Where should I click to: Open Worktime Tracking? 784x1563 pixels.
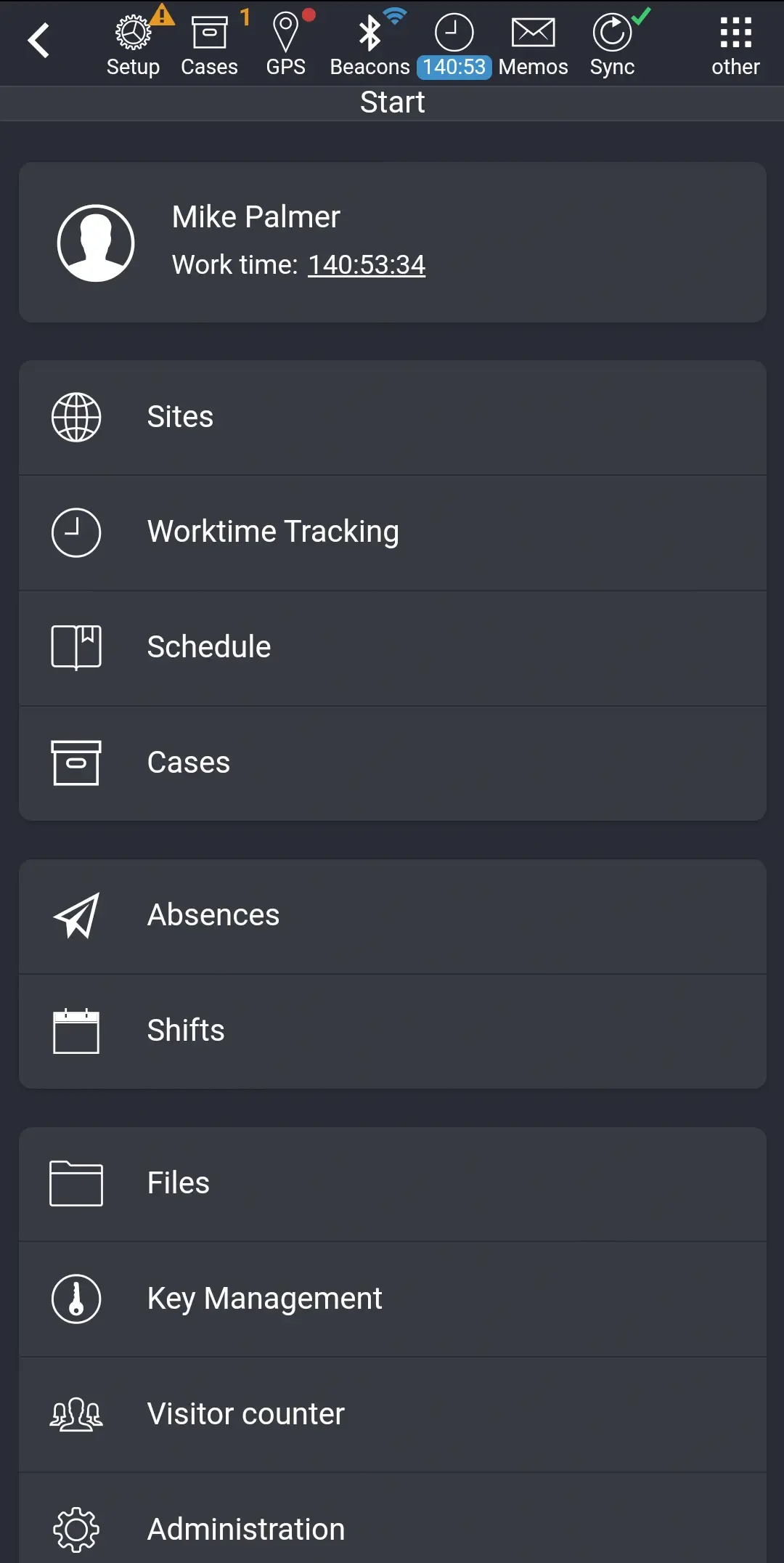click(392, 532)
